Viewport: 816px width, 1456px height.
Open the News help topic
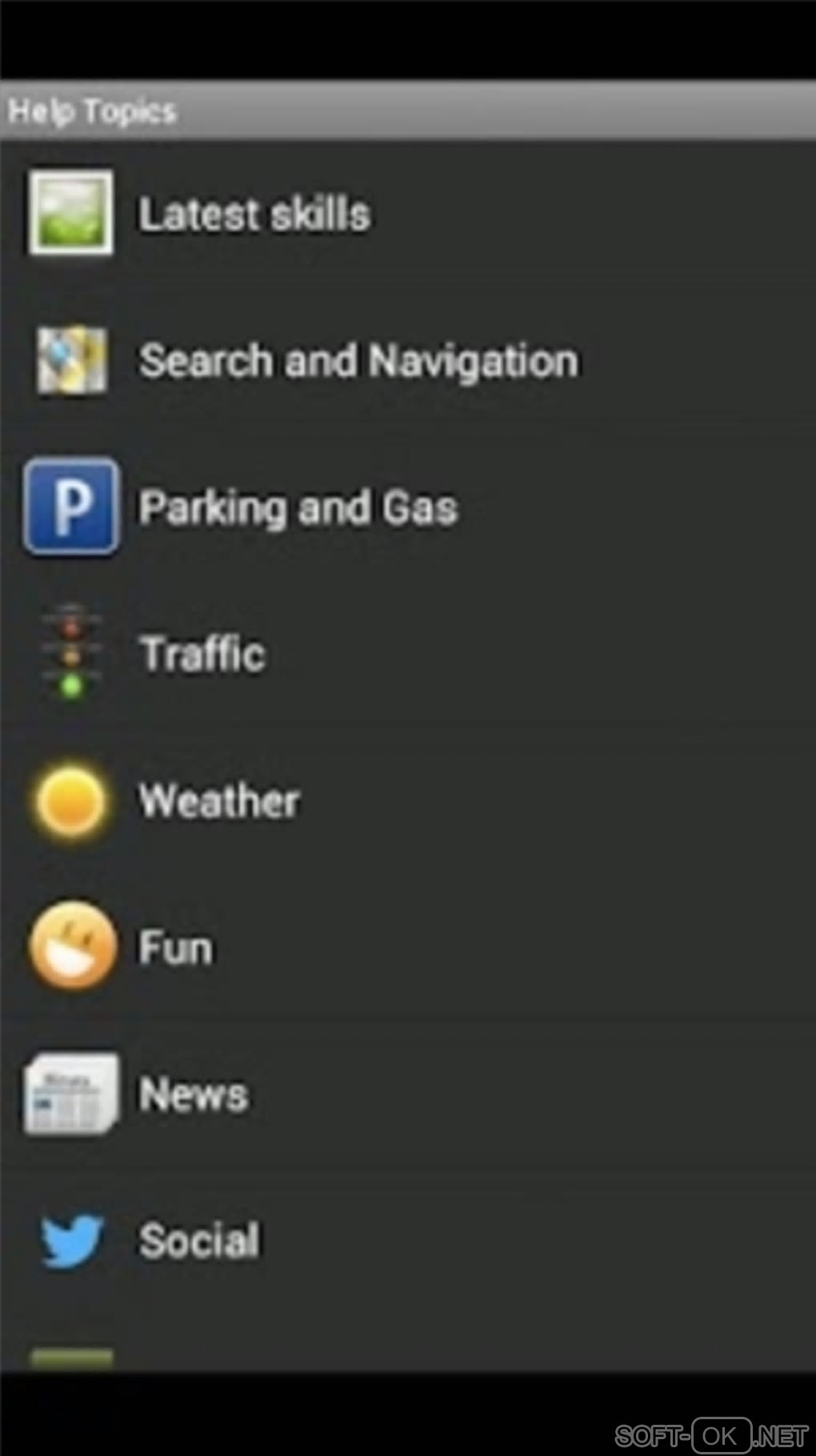pyautogui.click(x=193, y=1094)
